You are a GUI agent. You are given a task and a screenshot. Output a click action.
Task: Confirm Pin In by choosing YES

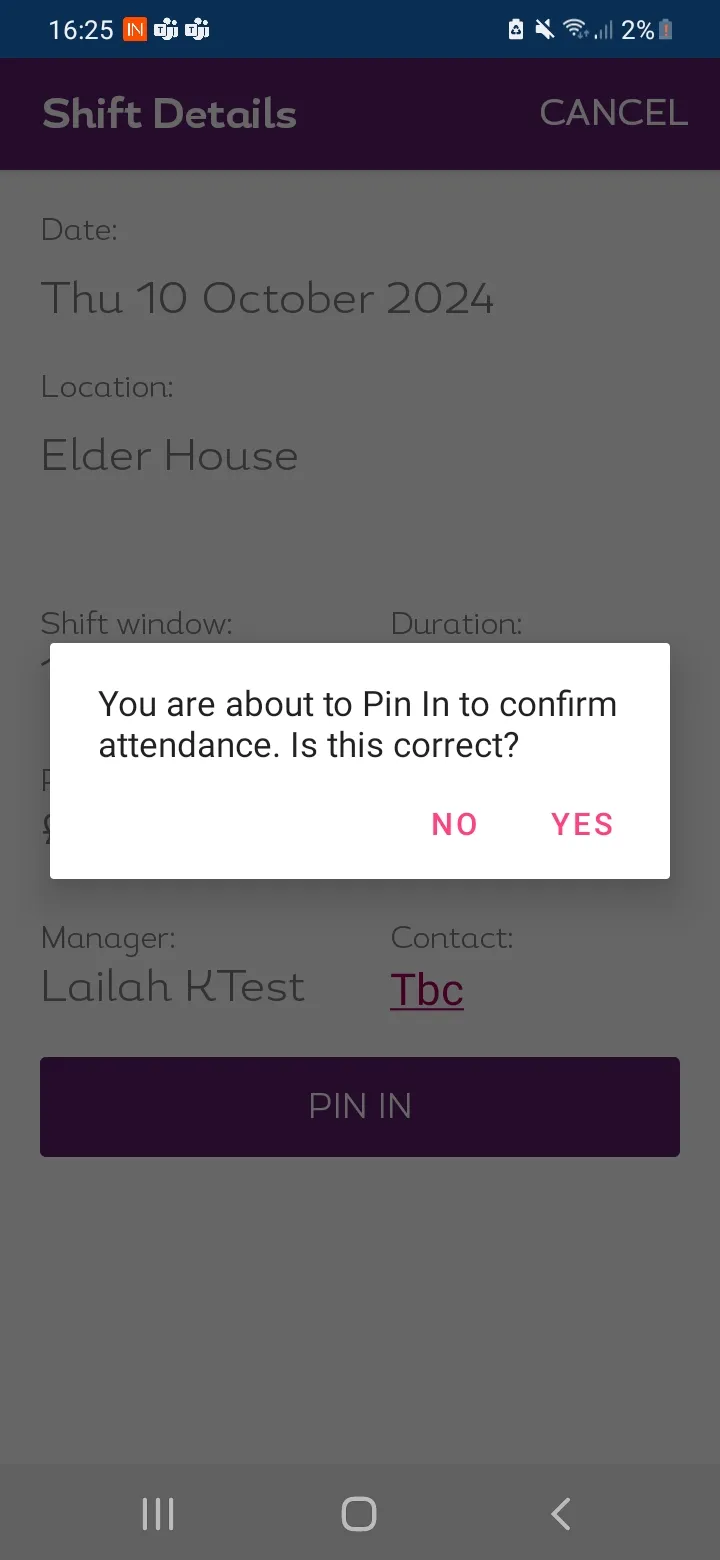click(x=582, y=824)
